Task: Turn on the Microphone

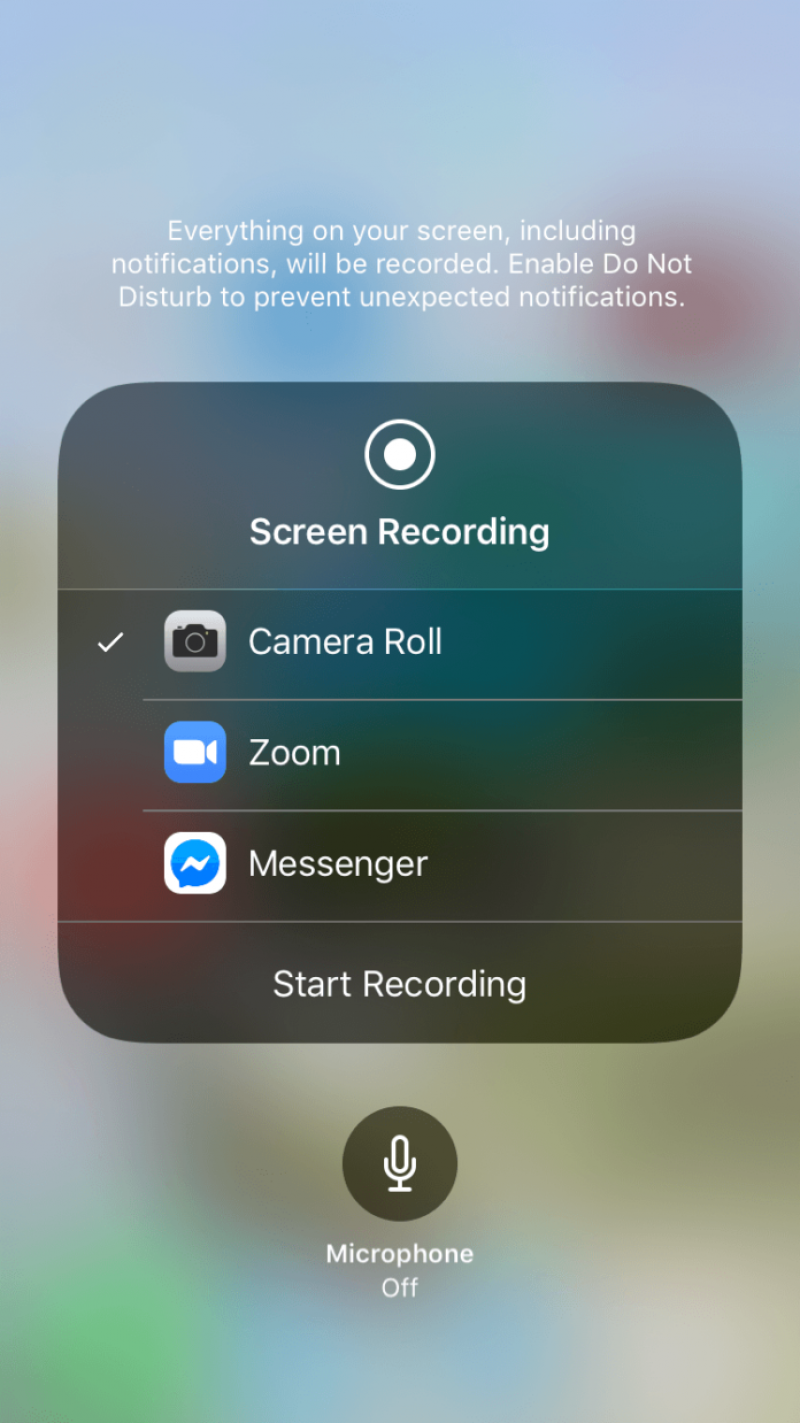Action: pyautogui.click(x=399, y=1163)
